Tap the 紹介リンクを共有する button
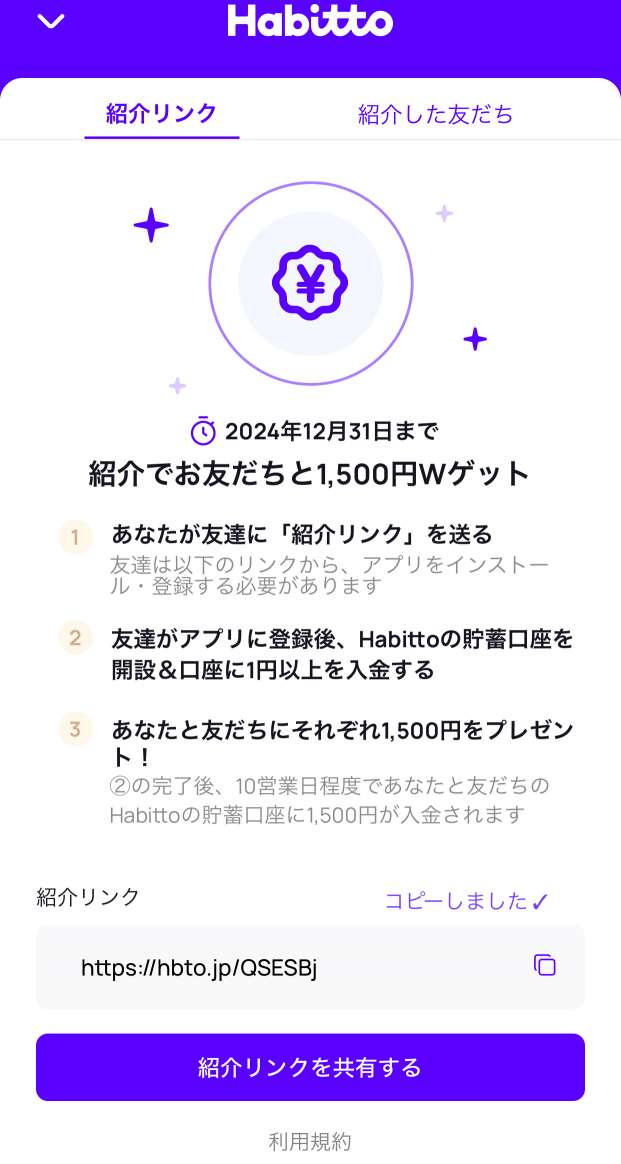This screenshot has width=621, height=1164. click(310, 1067)
